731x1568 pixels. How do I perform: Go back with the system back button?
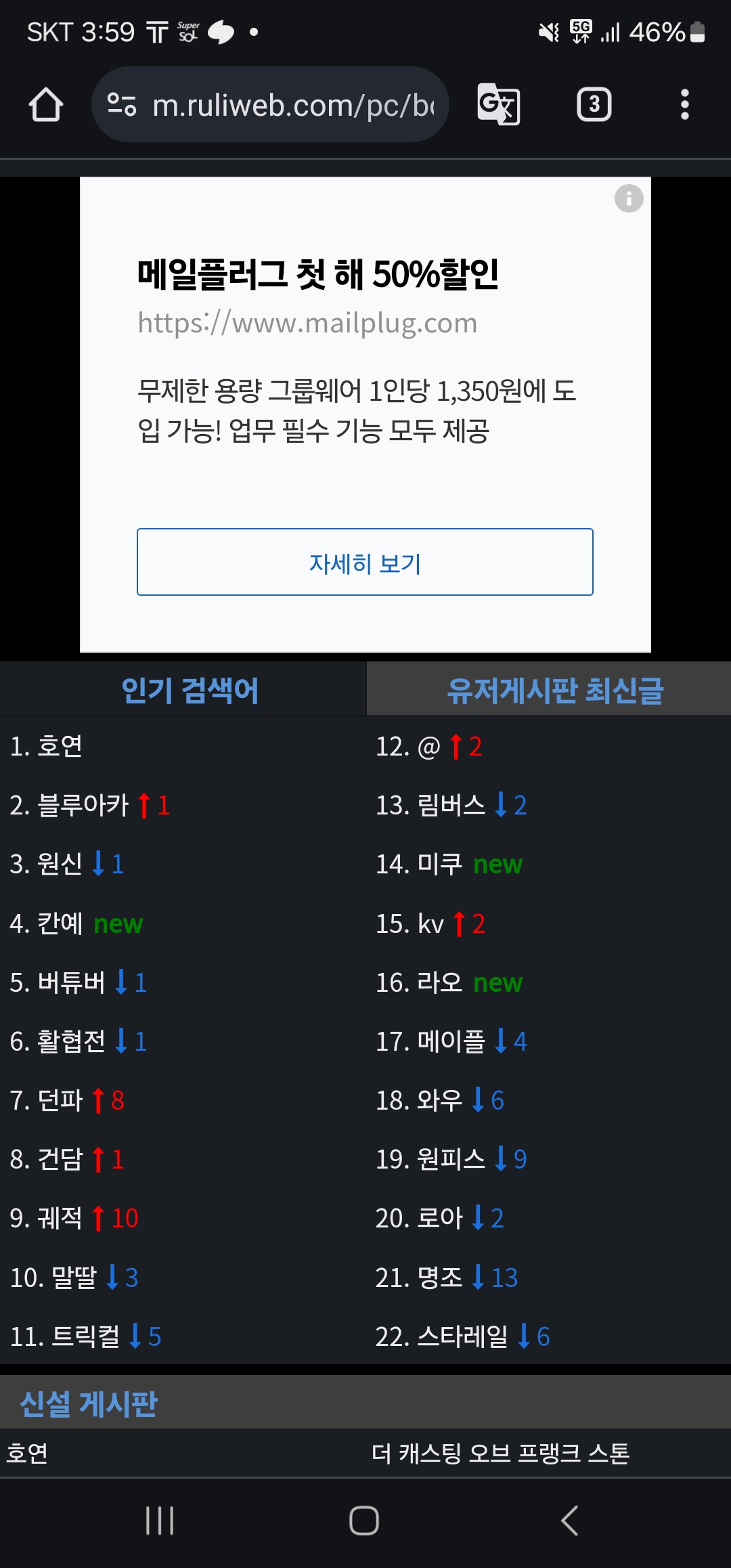coord(570,1521)
